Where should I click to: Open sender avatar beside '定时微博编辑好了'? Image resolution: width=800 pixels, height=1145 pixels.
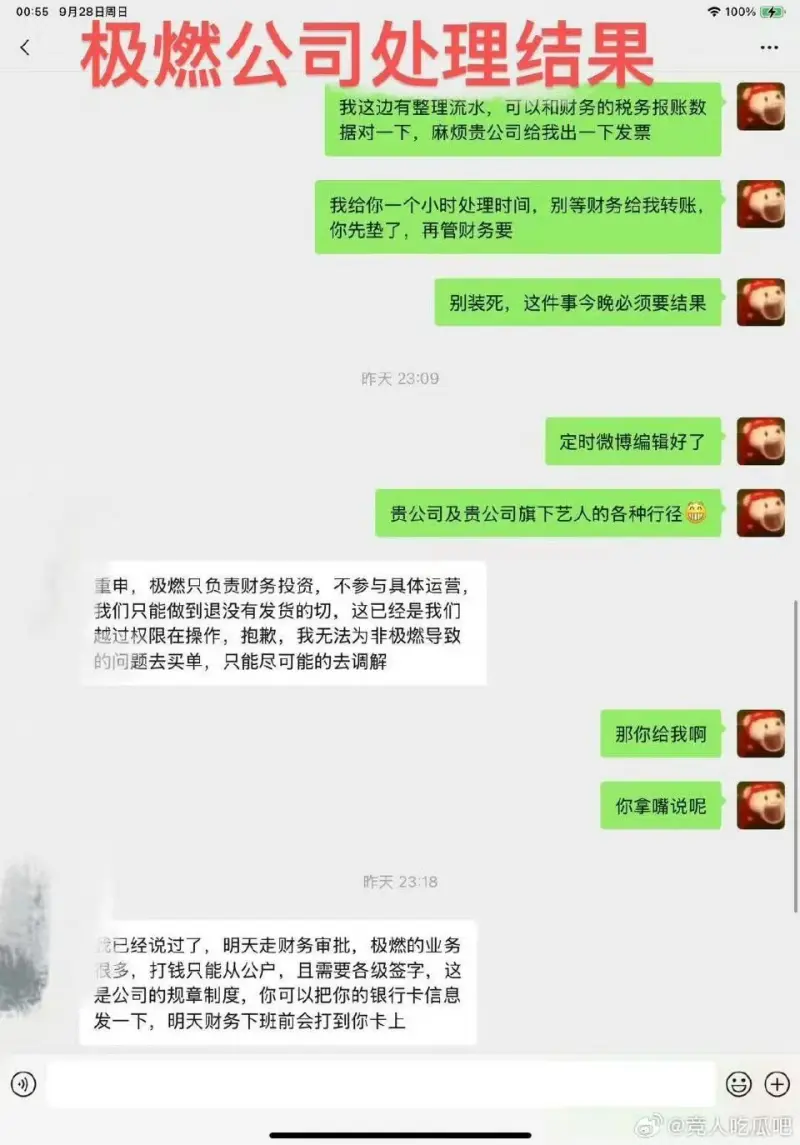tap(760, 441)
